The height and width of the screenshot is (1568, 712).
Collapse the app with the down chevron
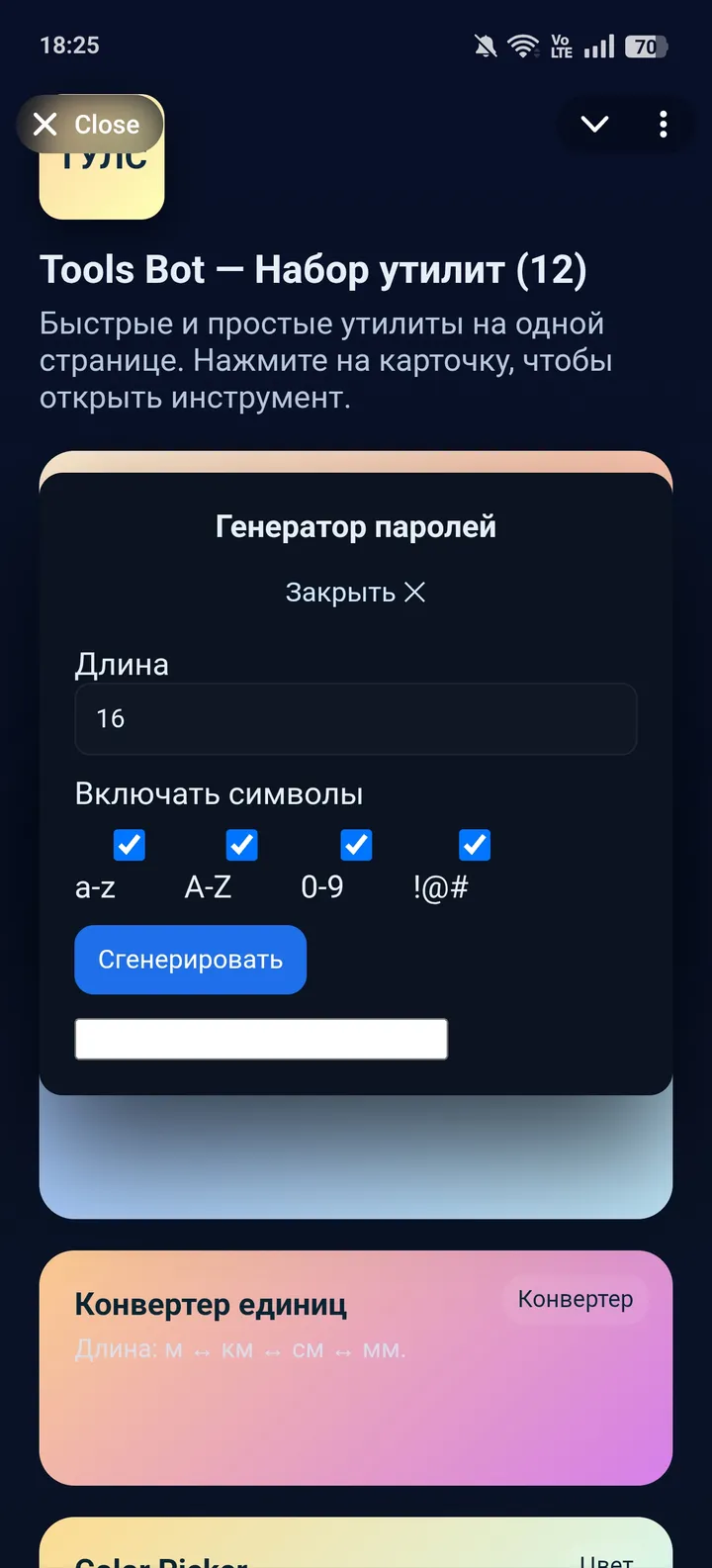tap(594, 125)
